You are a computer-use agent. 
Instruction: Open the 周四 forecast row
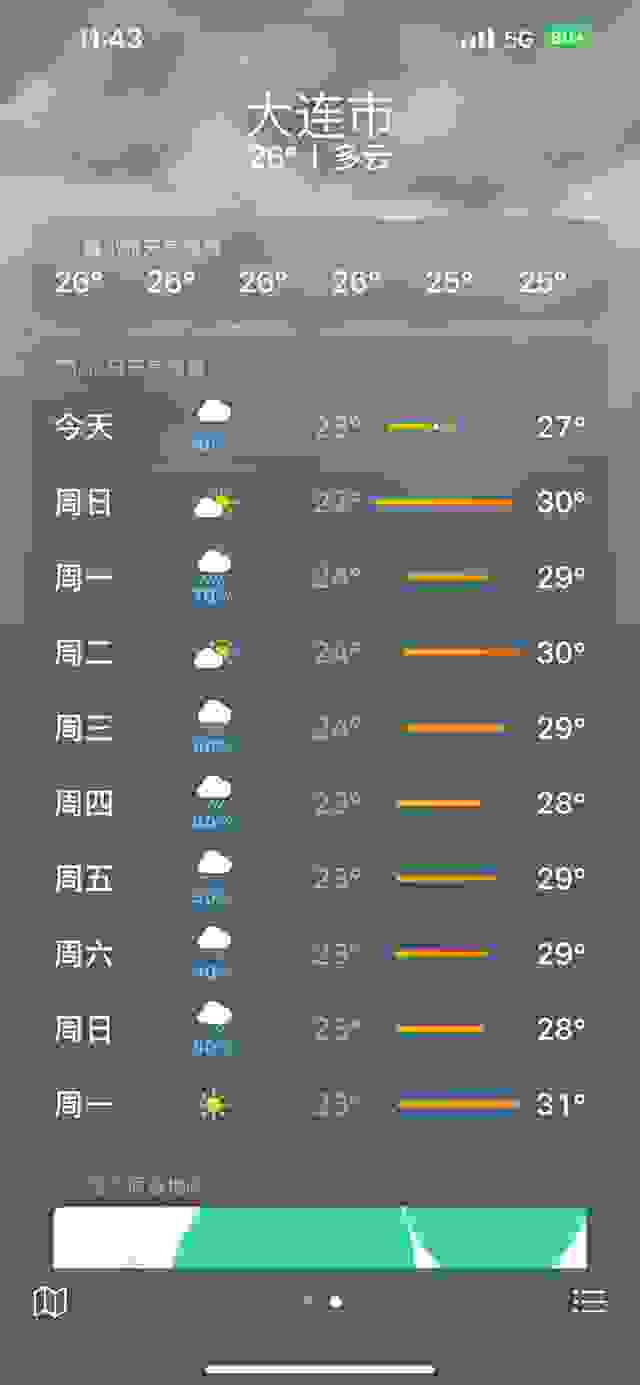tap(320, 804)
